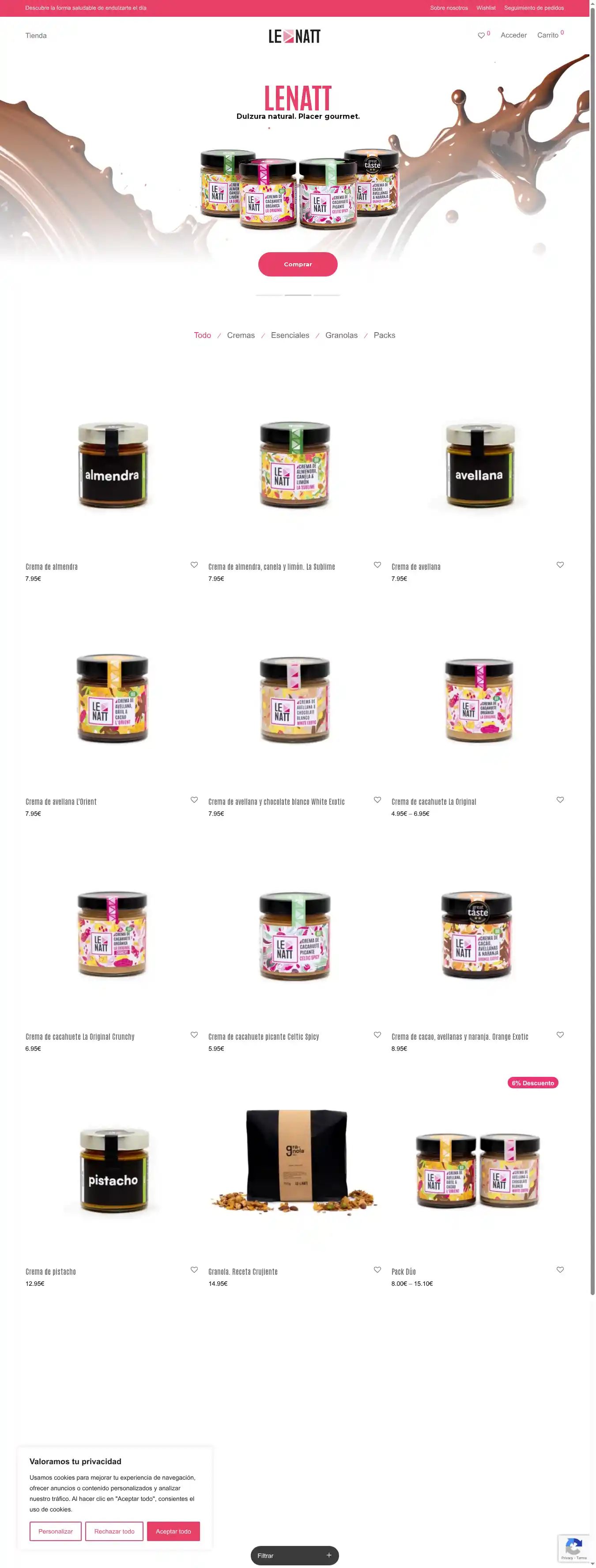Filter products by Cremas

point(241,335)
